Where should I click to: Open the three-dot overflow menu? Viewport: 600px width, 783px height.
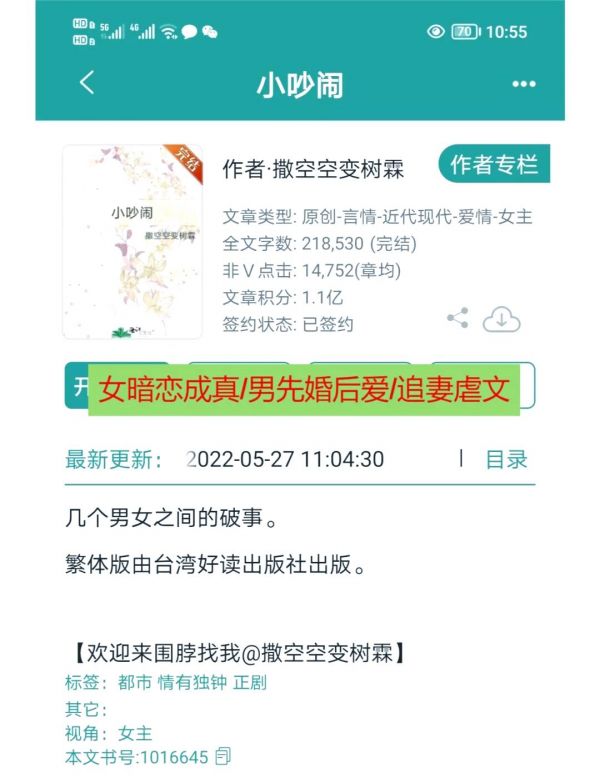(x=524, y=84)
